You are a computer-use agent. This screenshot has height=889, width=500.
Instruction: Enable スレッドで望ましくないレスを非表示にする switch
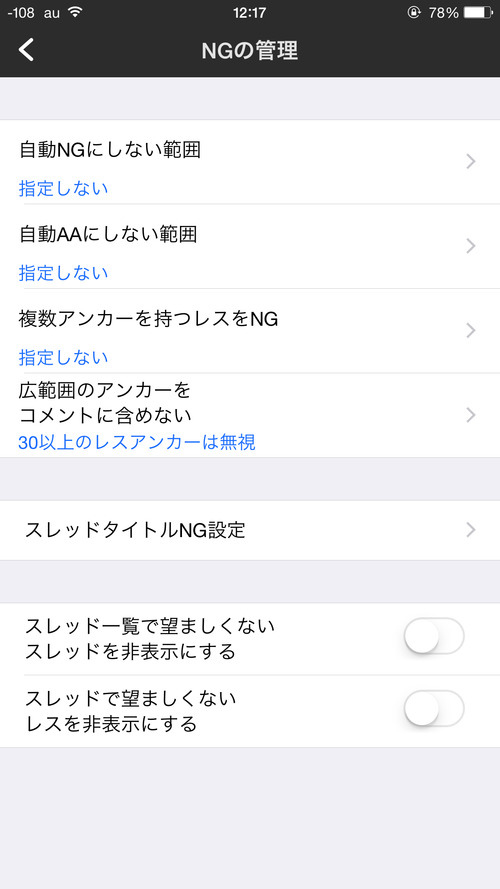pos(434,708)
